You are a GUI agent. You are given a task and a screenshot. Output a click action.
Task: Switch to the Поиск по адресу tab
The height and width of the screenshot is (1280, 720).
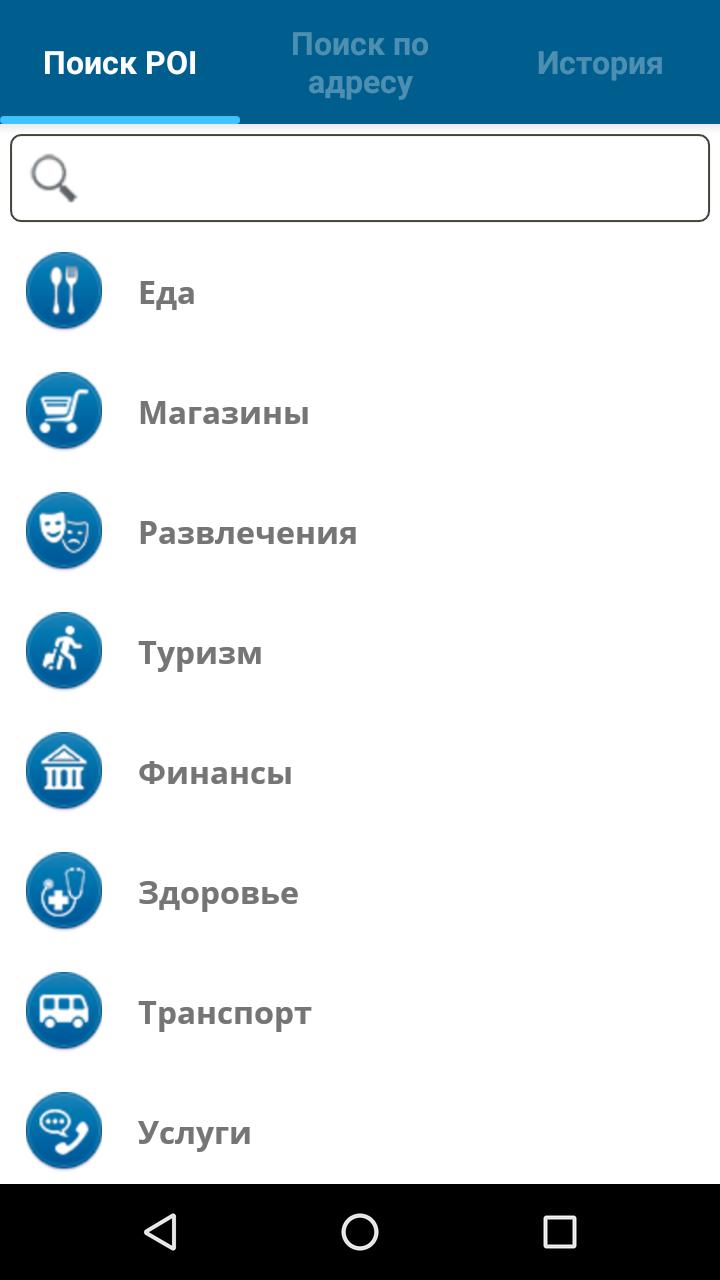point(360,62)
